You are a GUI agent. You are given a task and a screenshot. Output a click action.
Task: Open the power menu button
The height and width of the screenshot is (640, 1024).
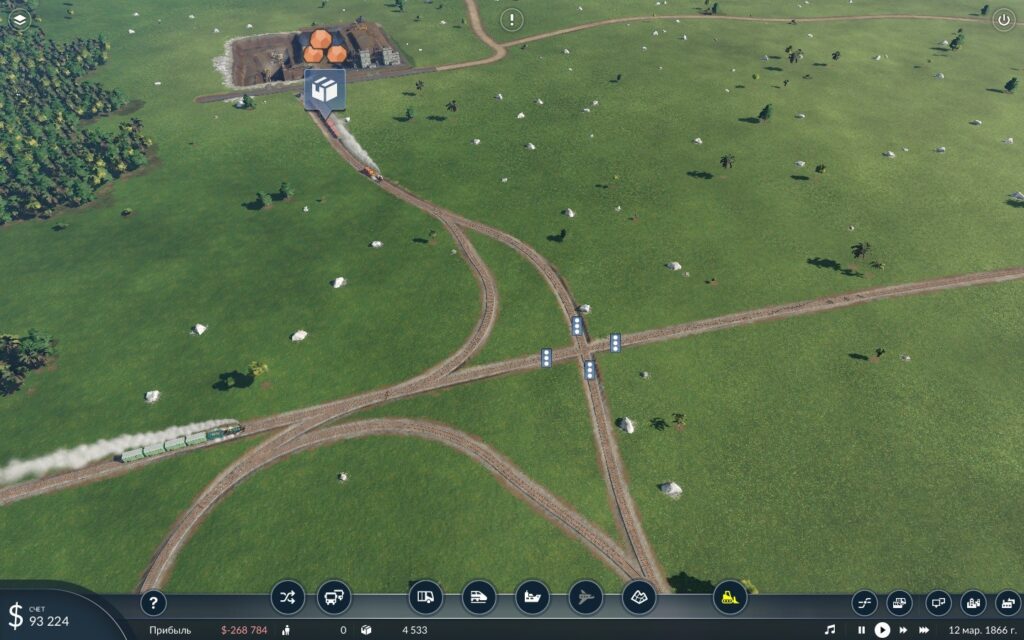[1003, 19]
